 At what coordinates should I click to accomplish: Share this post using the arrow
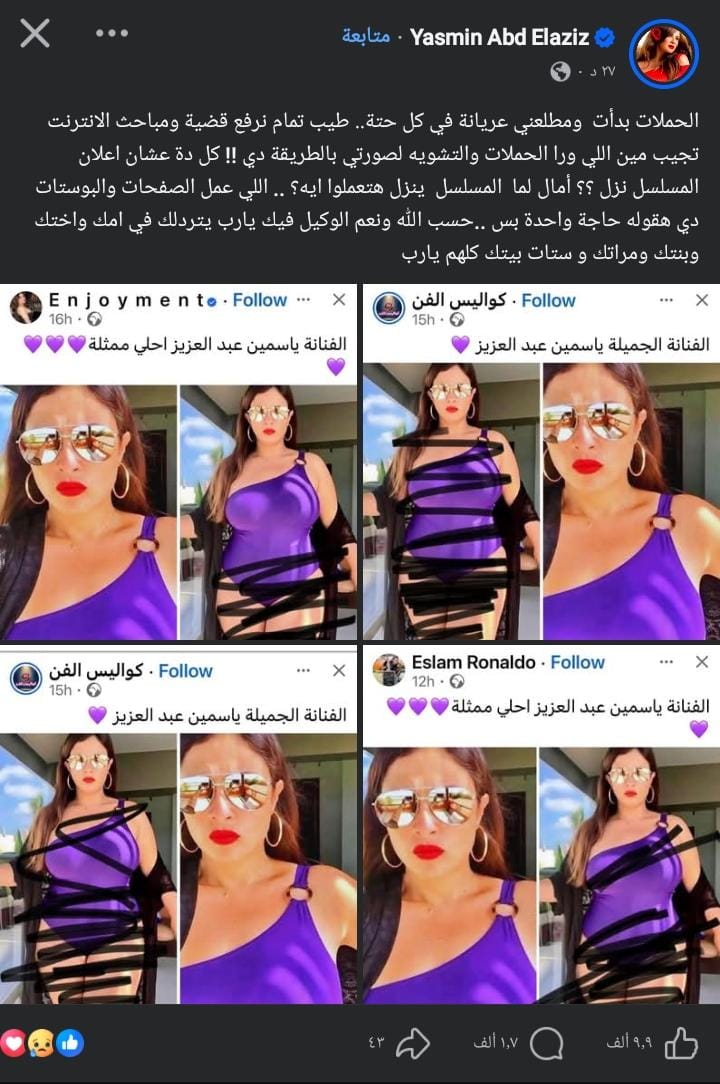(x=413, y=1043)
